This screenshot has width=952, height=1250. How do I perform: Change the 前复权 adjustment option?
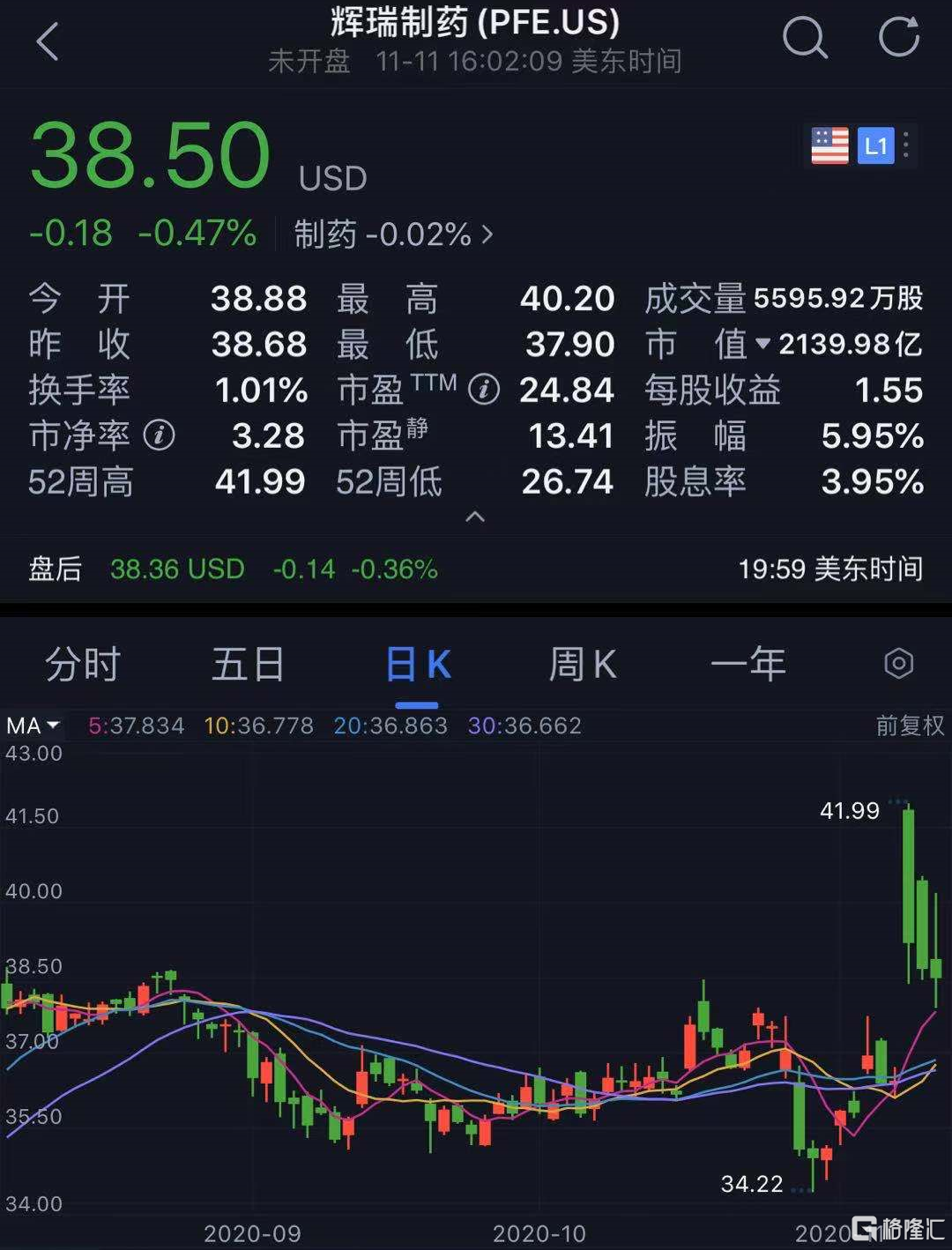(910, 725)
